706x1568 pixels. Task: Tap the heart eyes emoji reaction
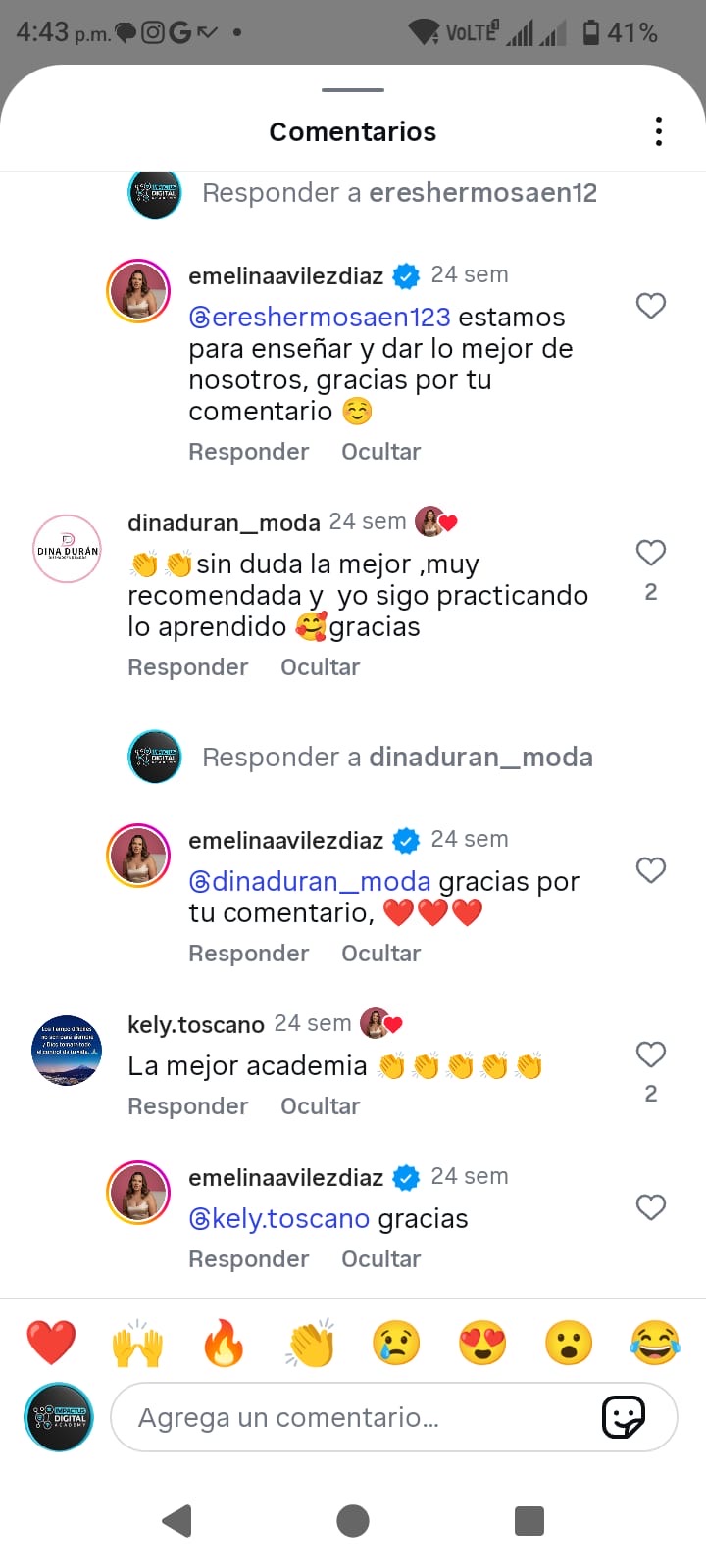[x=482, y=1343]
